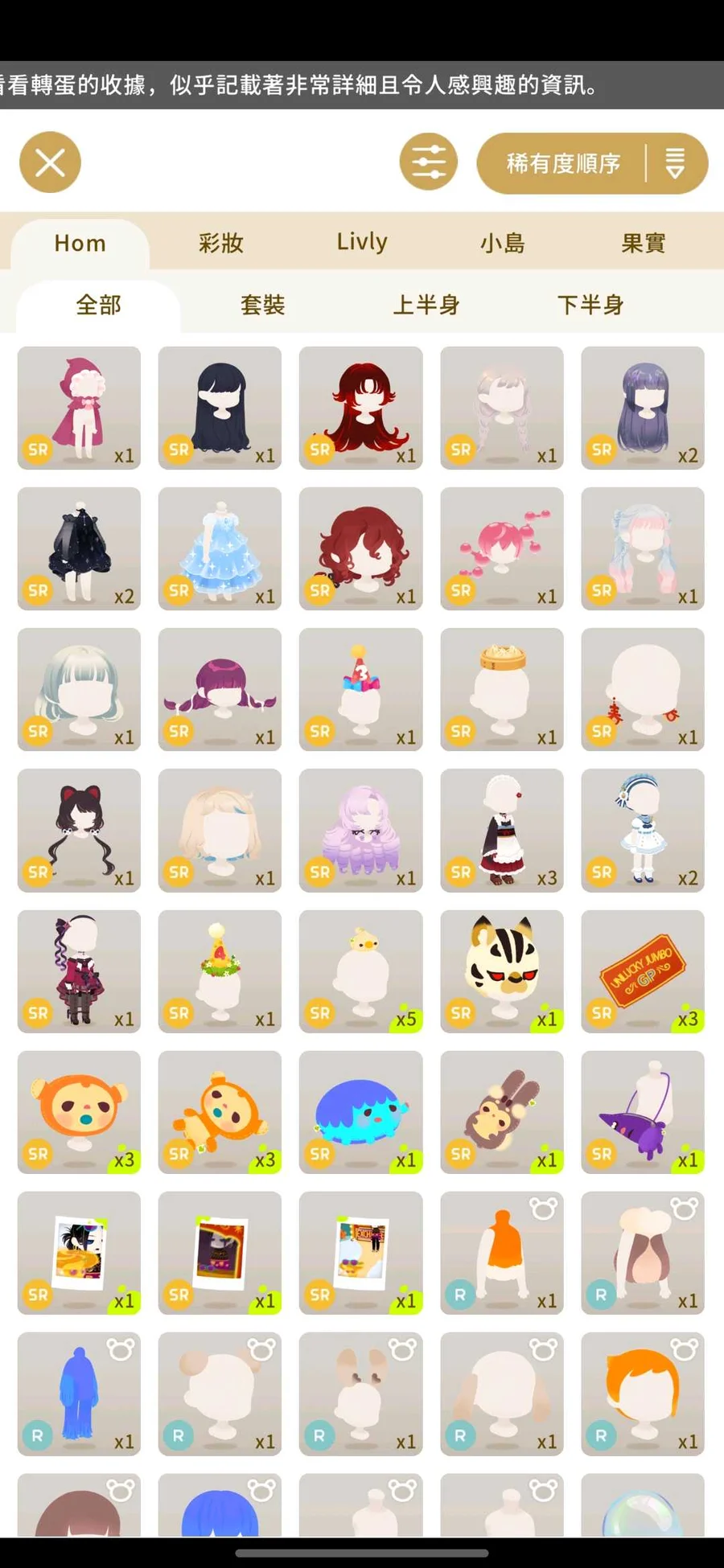
Task: Select the UNLUCKY JUMBO GP ticket item
Action: [x=642, y=971]
